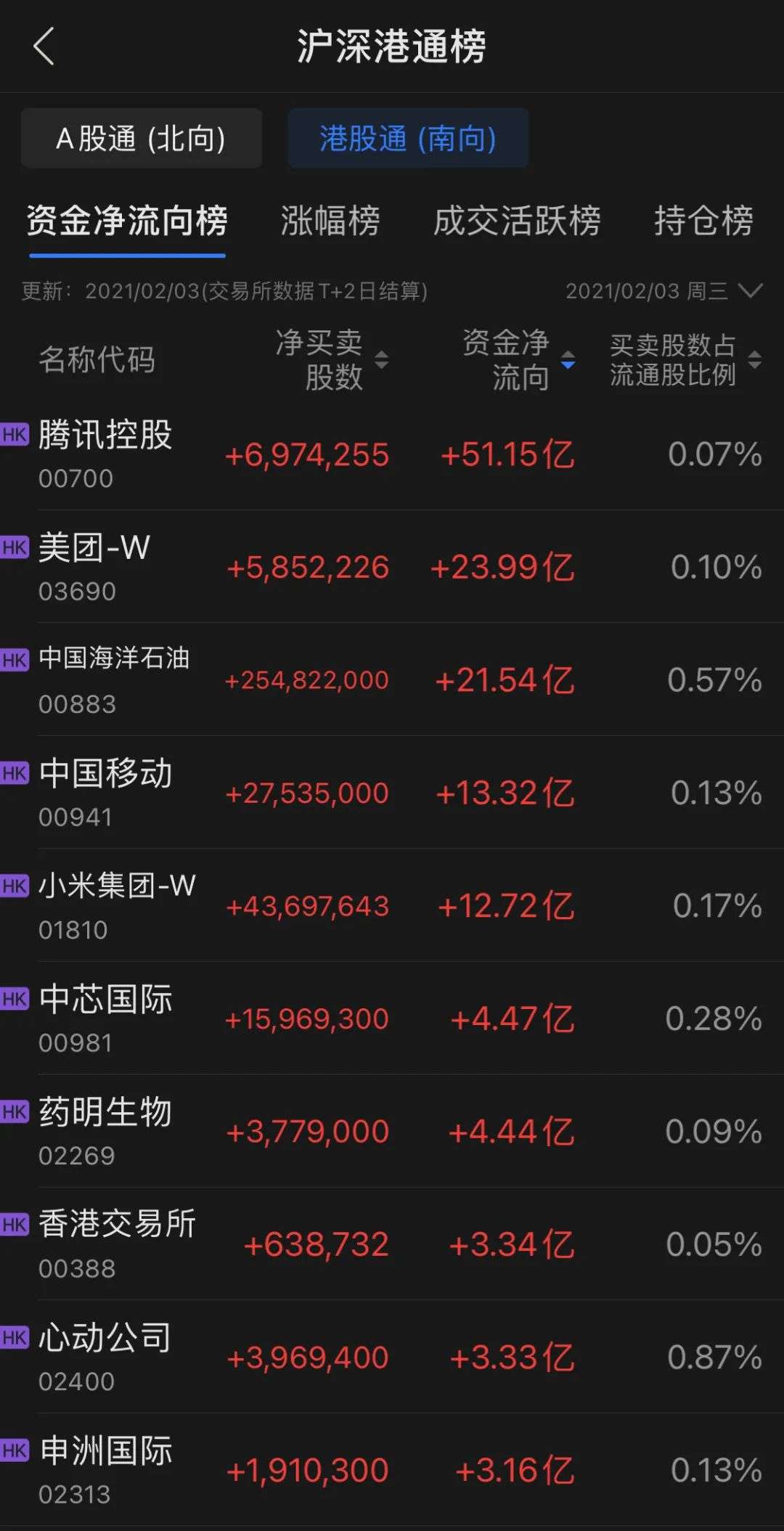The height and width of the screenshot is (1531, 784).
Task: Switch to 成交活跃榜 tab
Action: point(517,221)
